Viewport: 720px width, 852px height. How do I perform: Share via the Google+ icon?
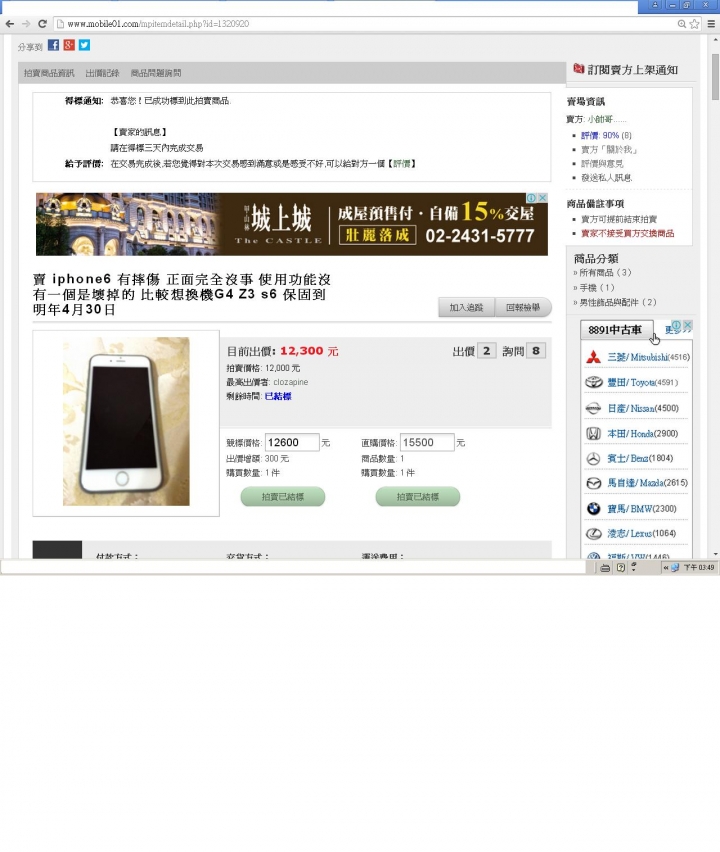tap(69, 45)
